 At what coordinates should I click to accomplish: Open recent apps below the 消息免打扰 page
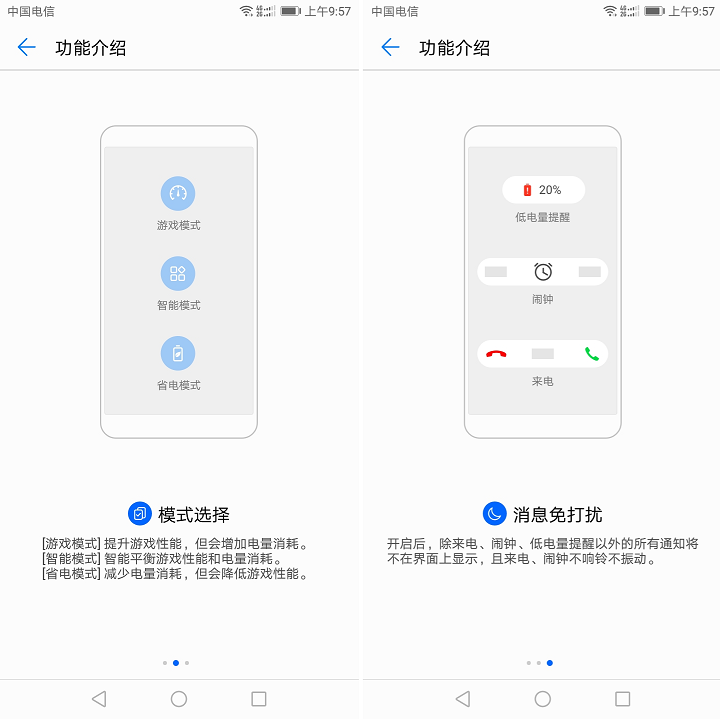623,699
